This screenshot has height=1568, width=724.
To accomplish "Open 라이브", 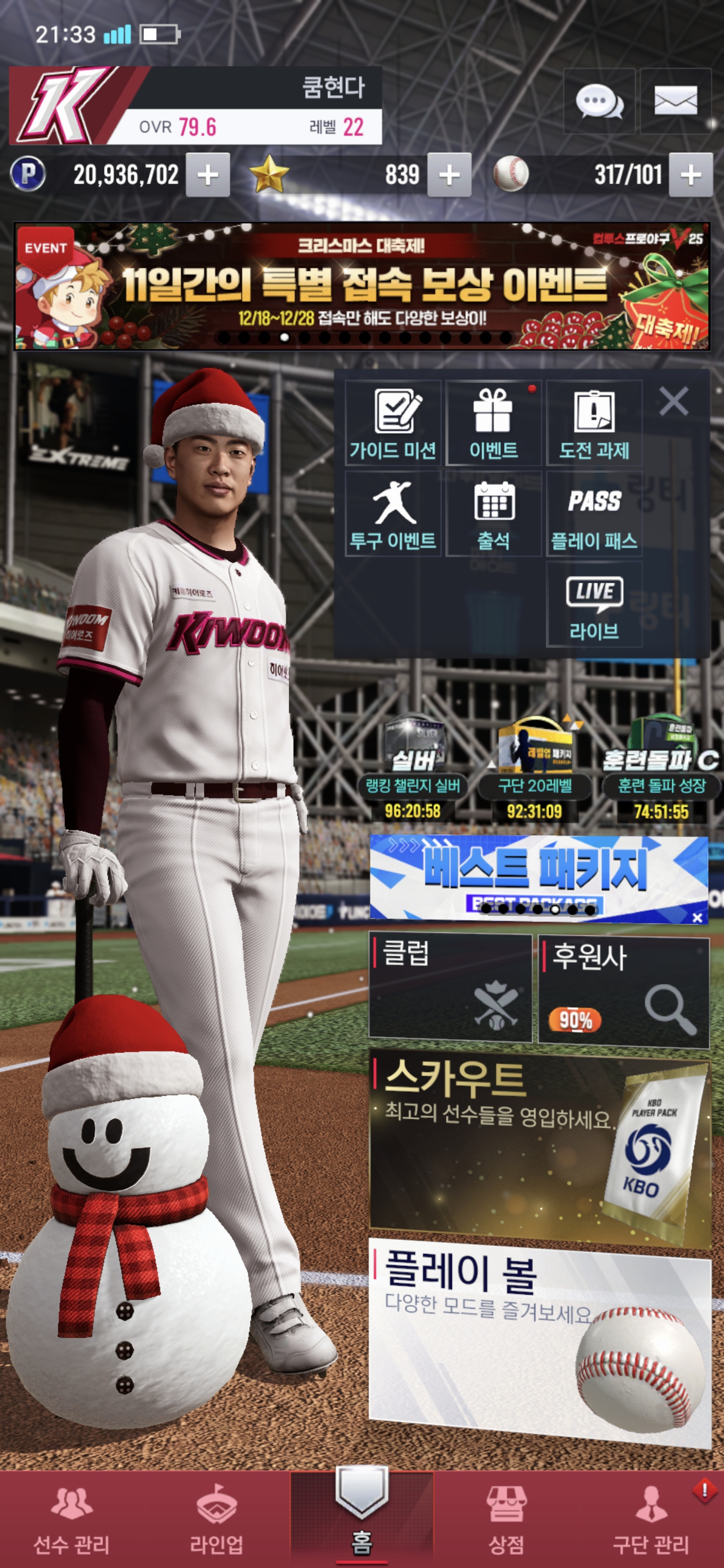I will 594,605.
